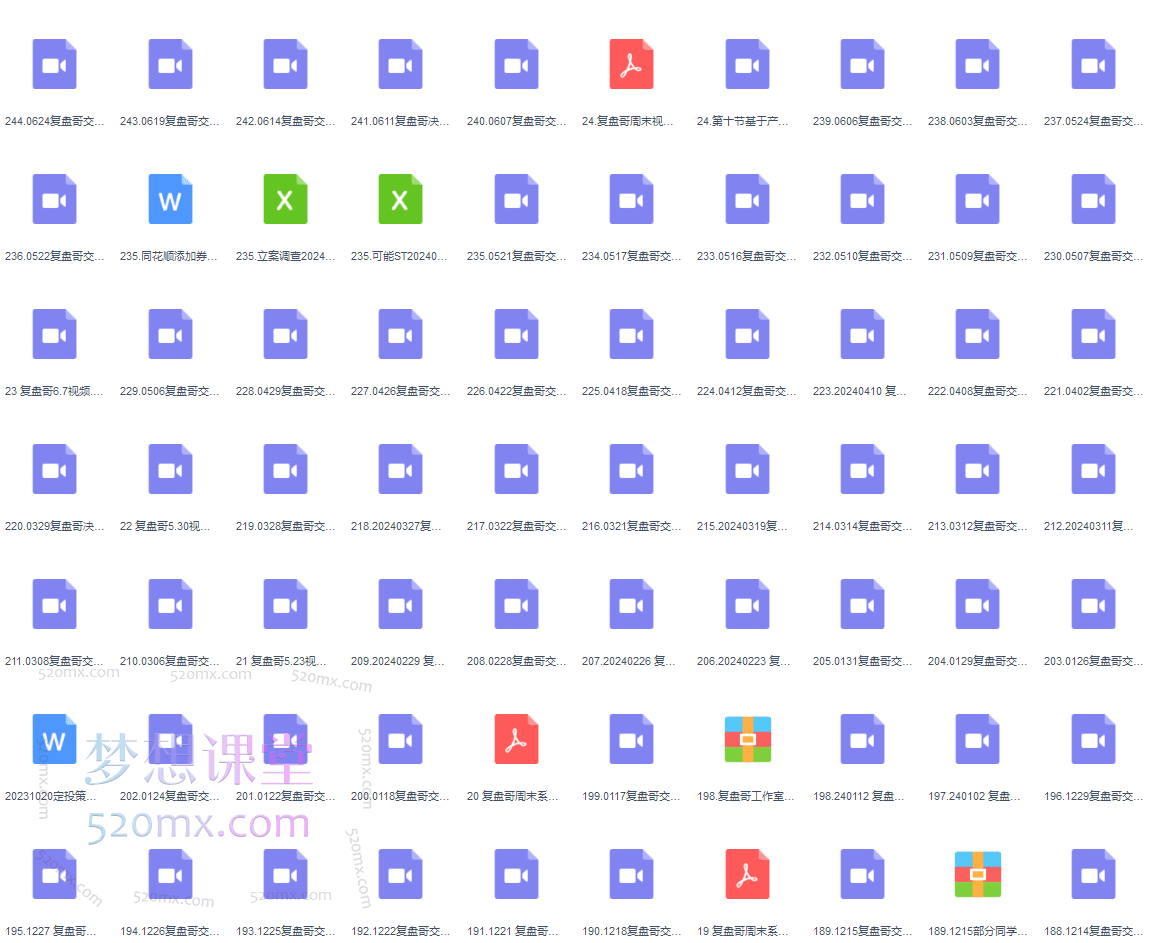Open the 19 复盘哥周末系 PDF
The image size is (1165, 943).
point(747,875)
